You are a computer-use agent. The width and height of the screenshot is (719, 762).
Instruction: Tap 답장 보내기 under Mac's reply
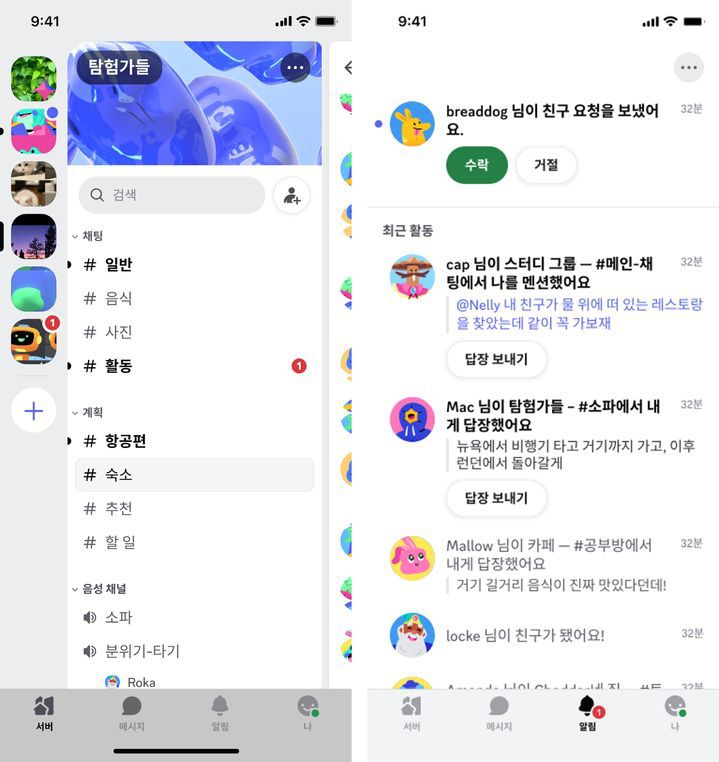(x=496, y=498)
